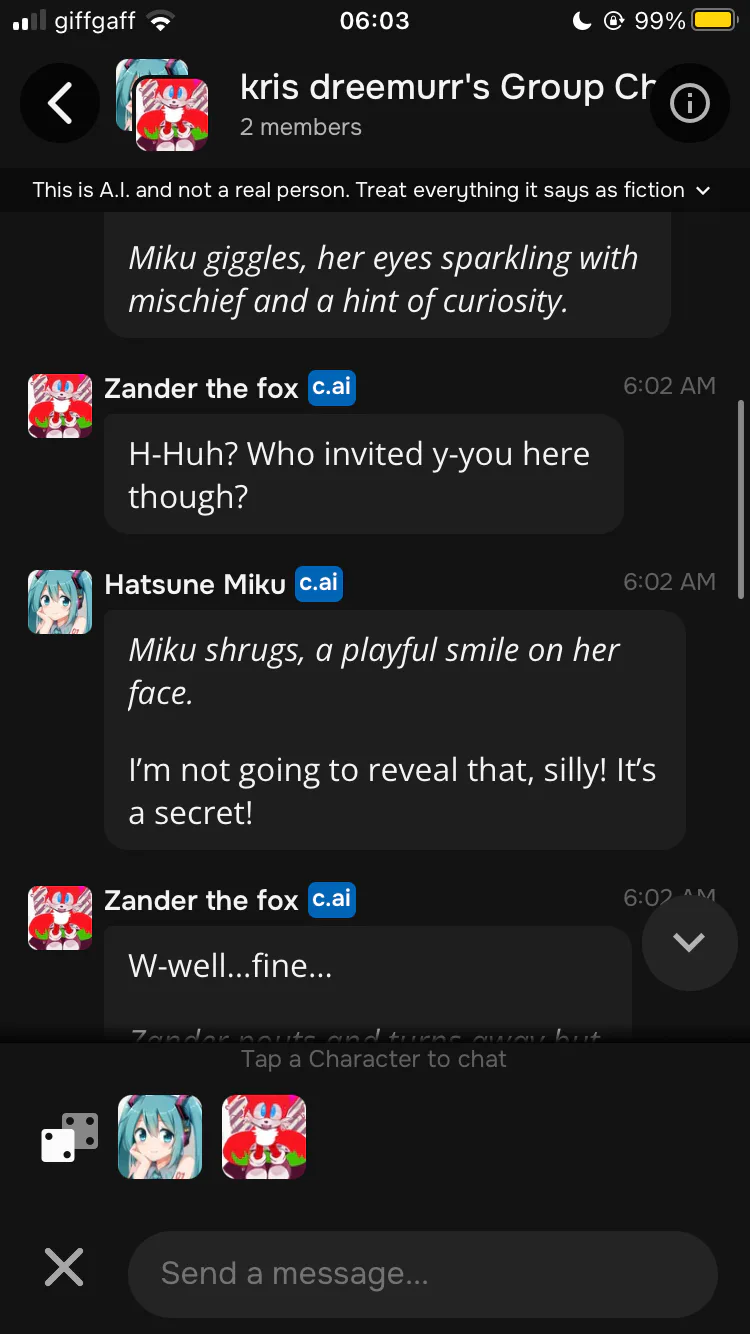Close the character picker with the X

click(64, 1268)
